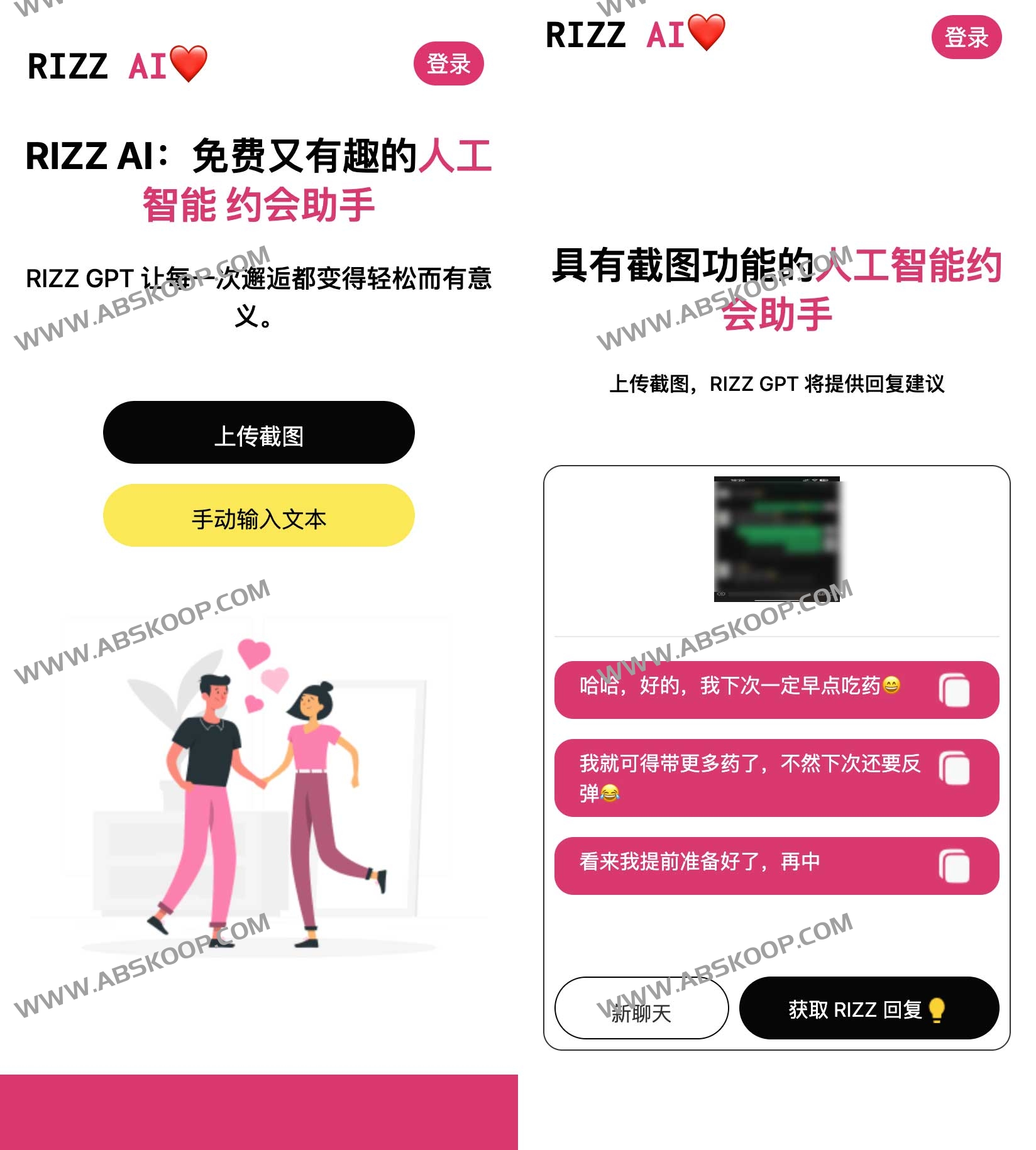Copy the reply starting 我就可得带更多药了
This screenshot has height=1150, width=1036.
tap(954, 768)
